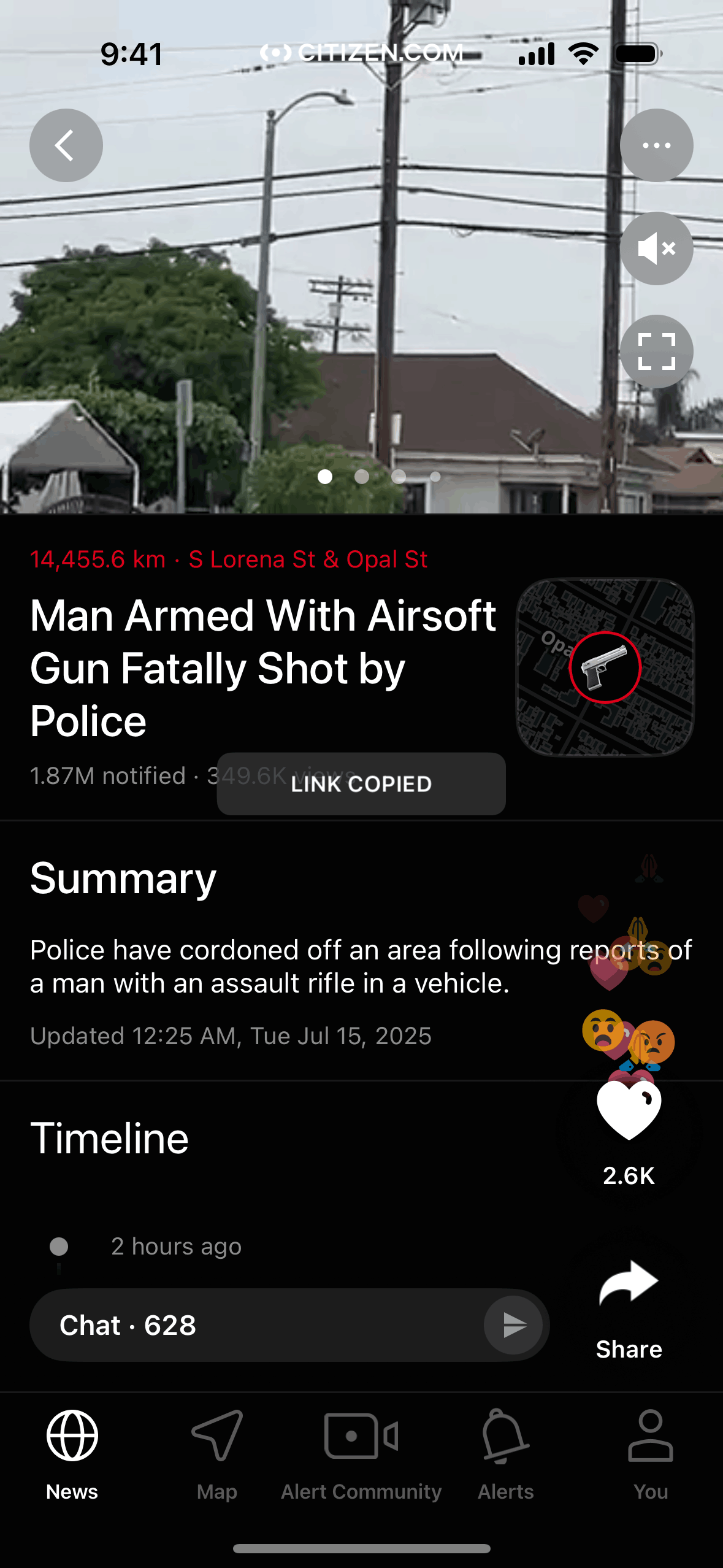
Task: Select the News tab
Action: click(x=72, y=1454)
